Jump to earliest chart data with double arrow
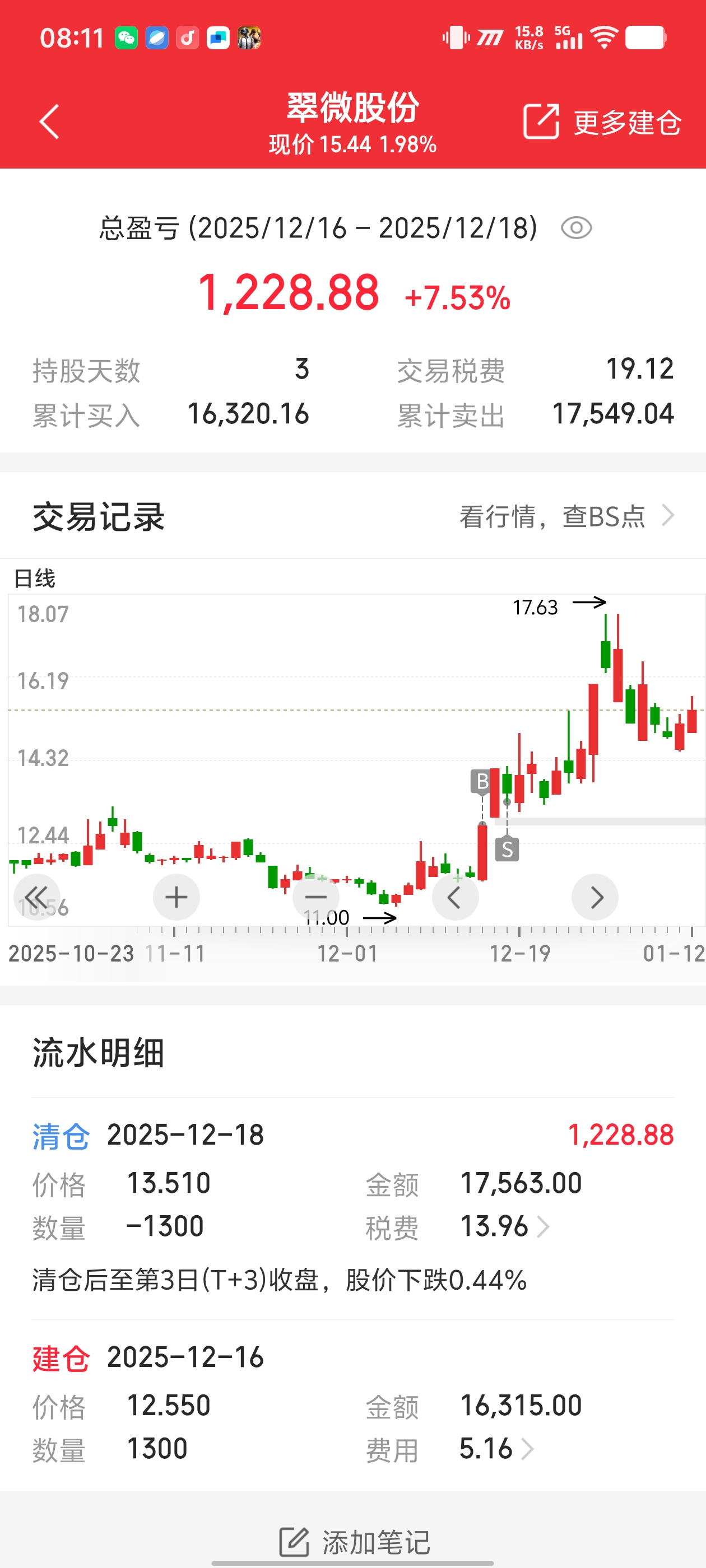The width and height of the screenshot is (706, 1568). point(36,897)
